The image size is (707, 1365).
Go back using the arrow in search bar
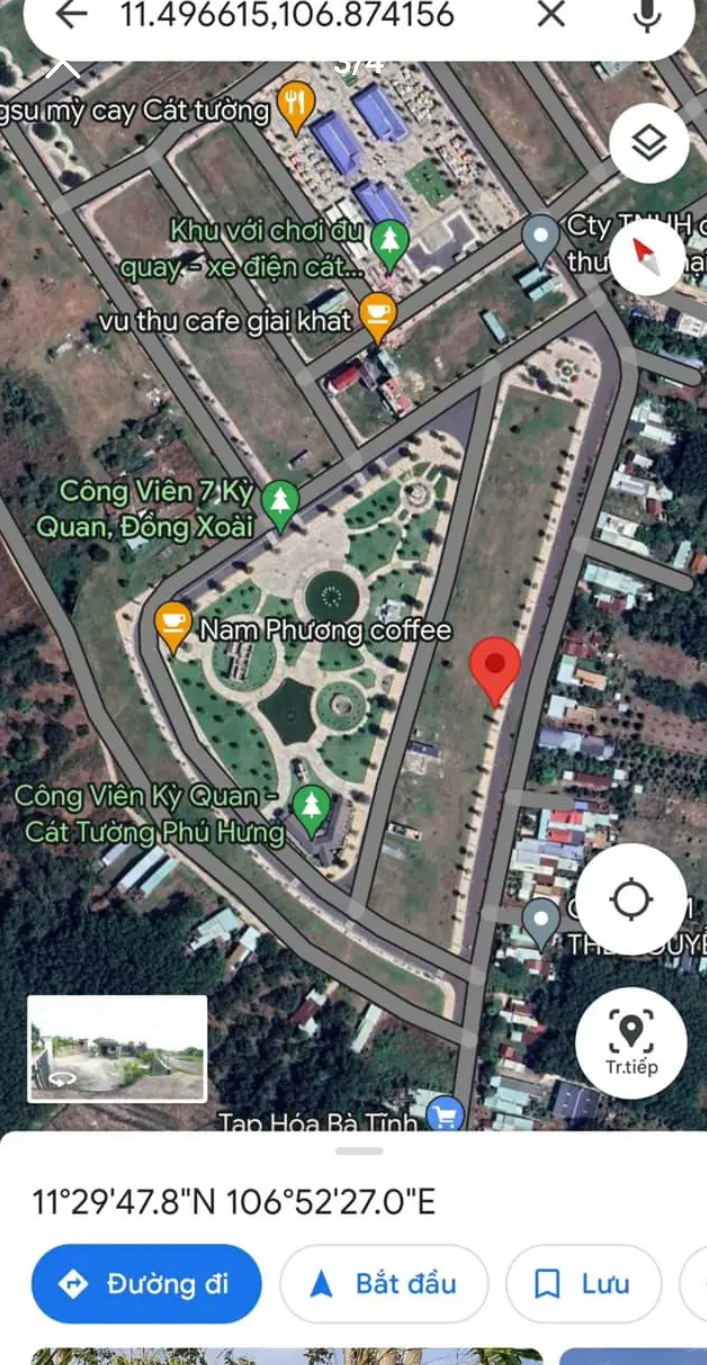pyautogui.click(x=71, y=14)
